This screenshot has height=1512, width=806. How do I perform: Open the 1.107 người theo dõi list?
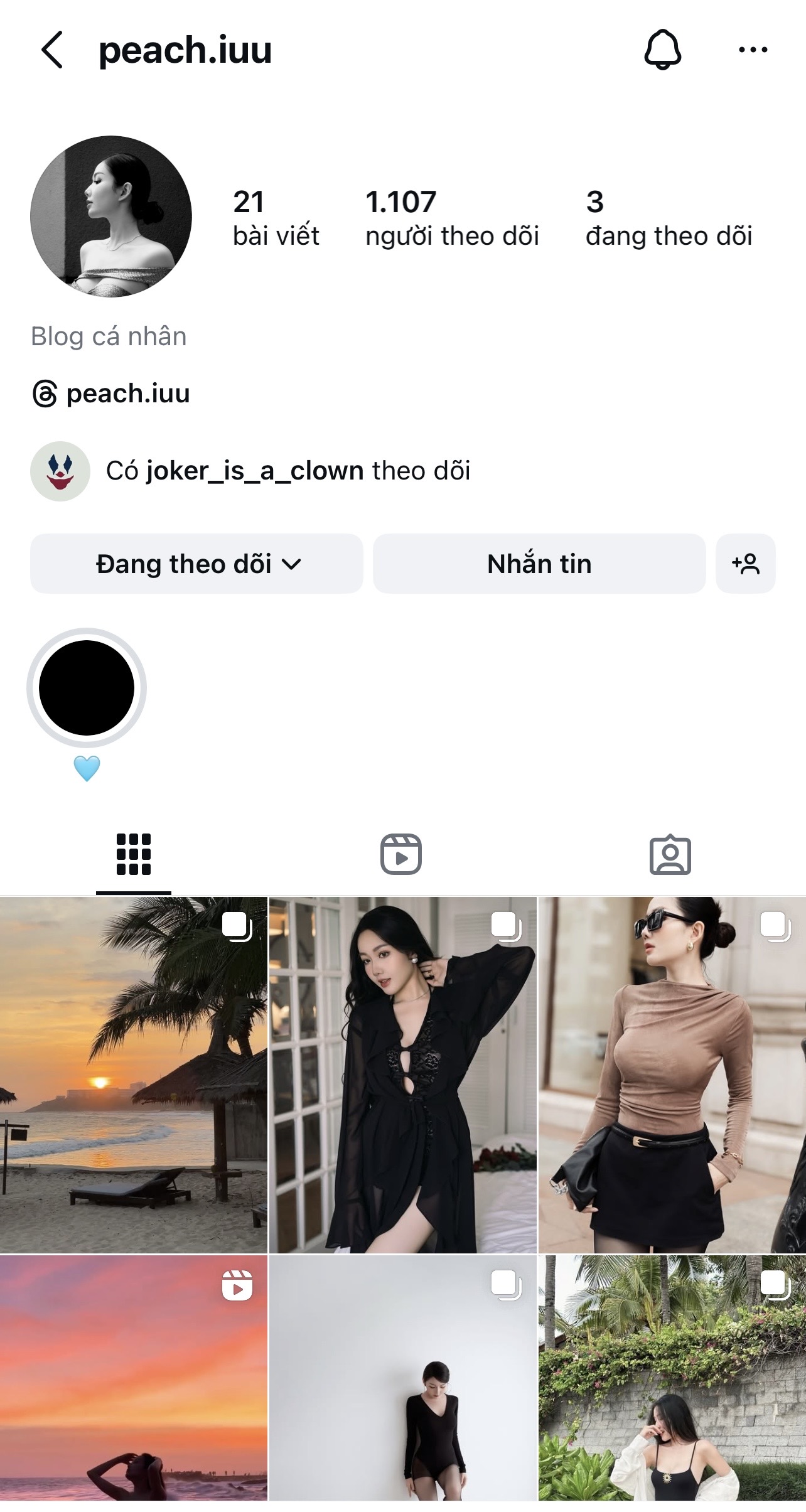(452, 218)
